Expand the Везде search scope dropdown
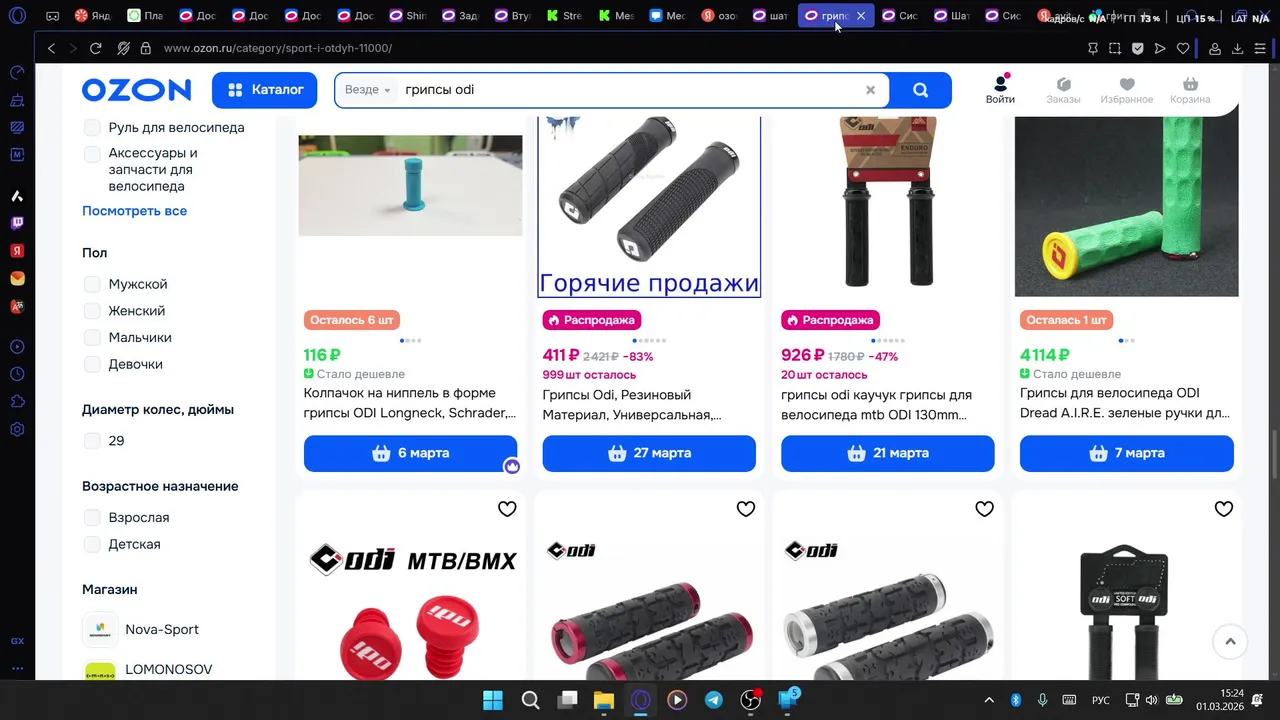Image resolution: width=1280 pixels, height=720 pixels. pyautogui.click(x=367, y=90)
